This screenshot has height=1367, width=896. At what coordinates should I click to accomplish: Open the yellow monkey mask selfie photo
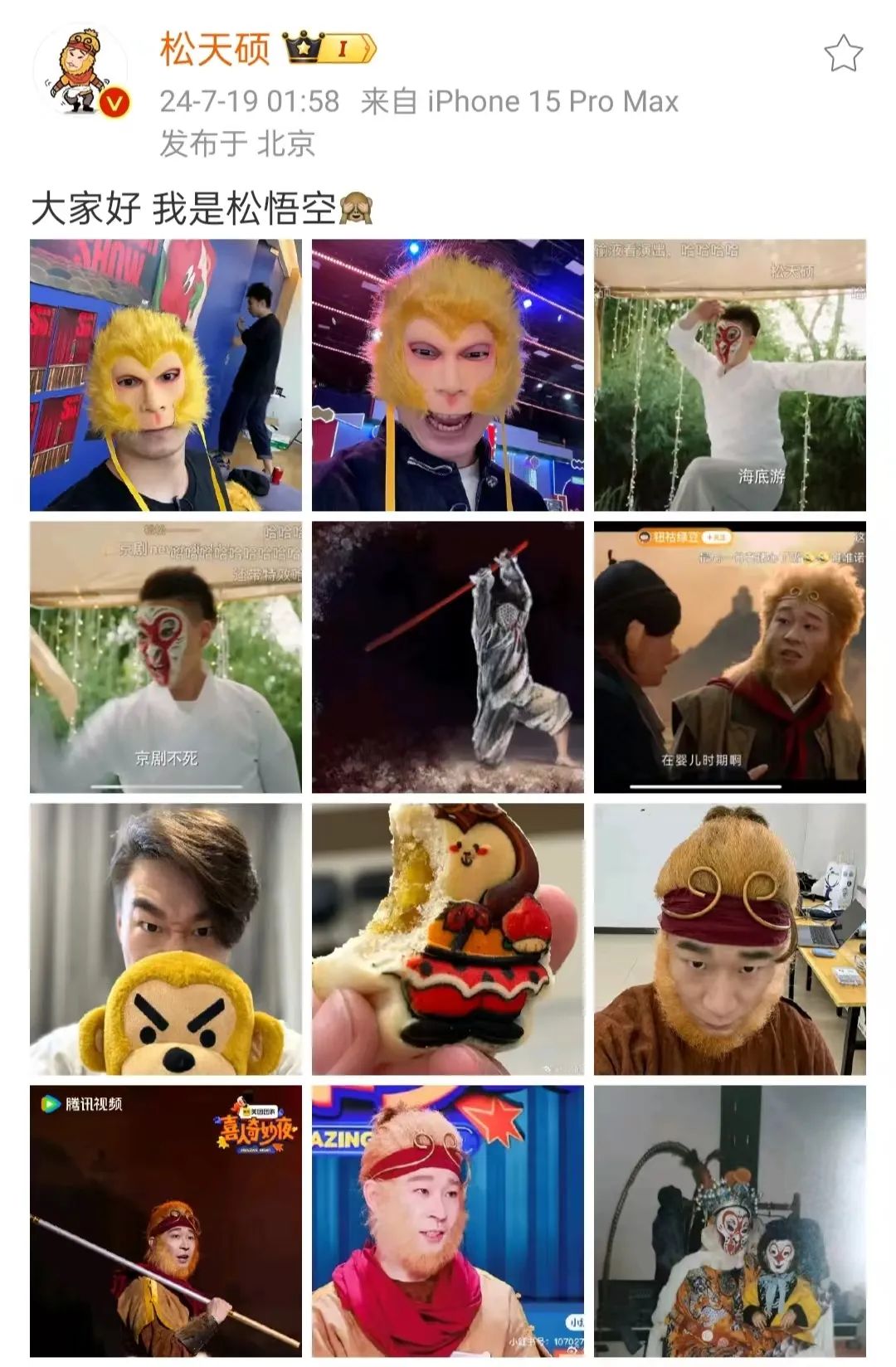(166, 375)
